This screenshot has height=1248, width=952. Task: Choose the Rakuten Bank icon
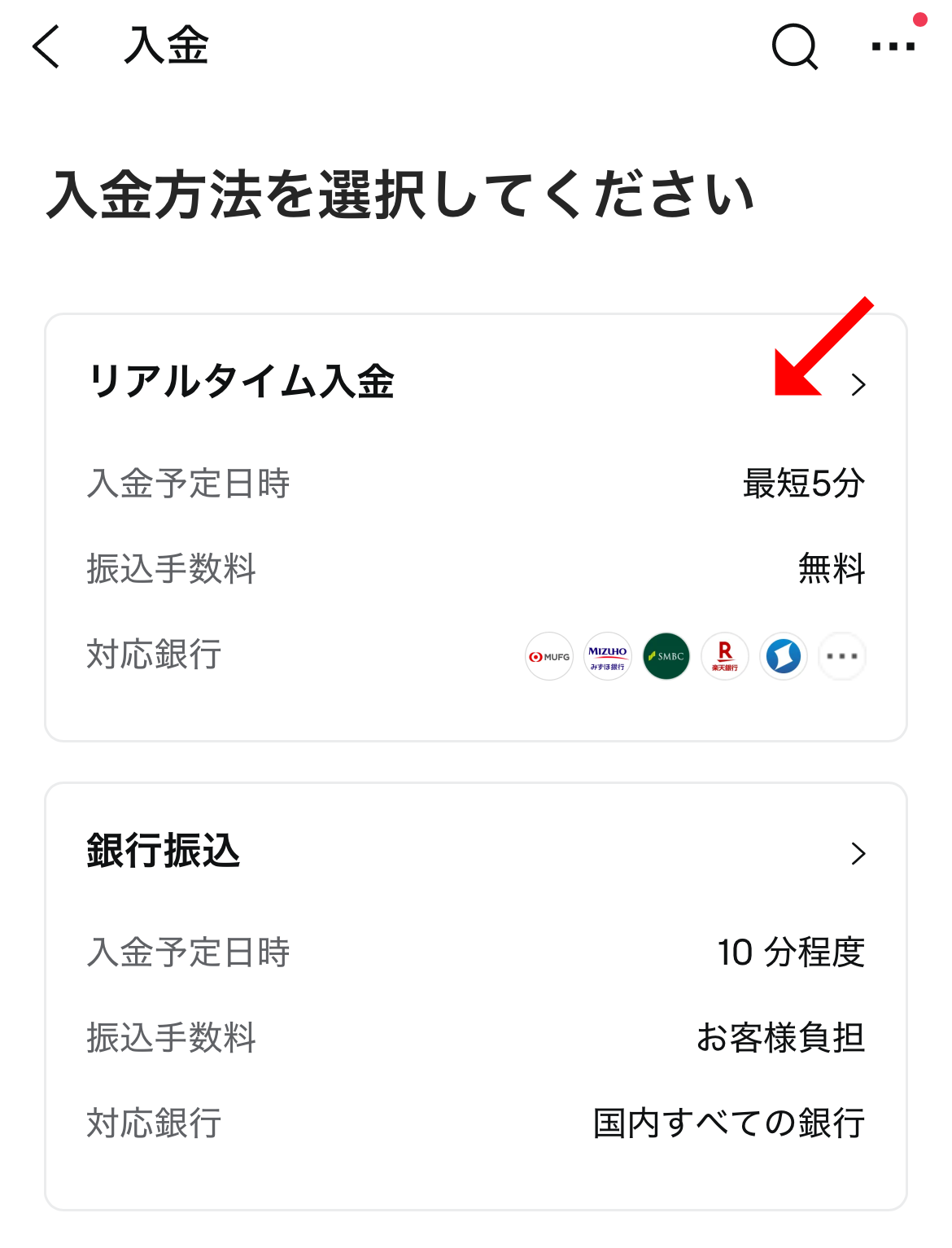pos(724,656)
